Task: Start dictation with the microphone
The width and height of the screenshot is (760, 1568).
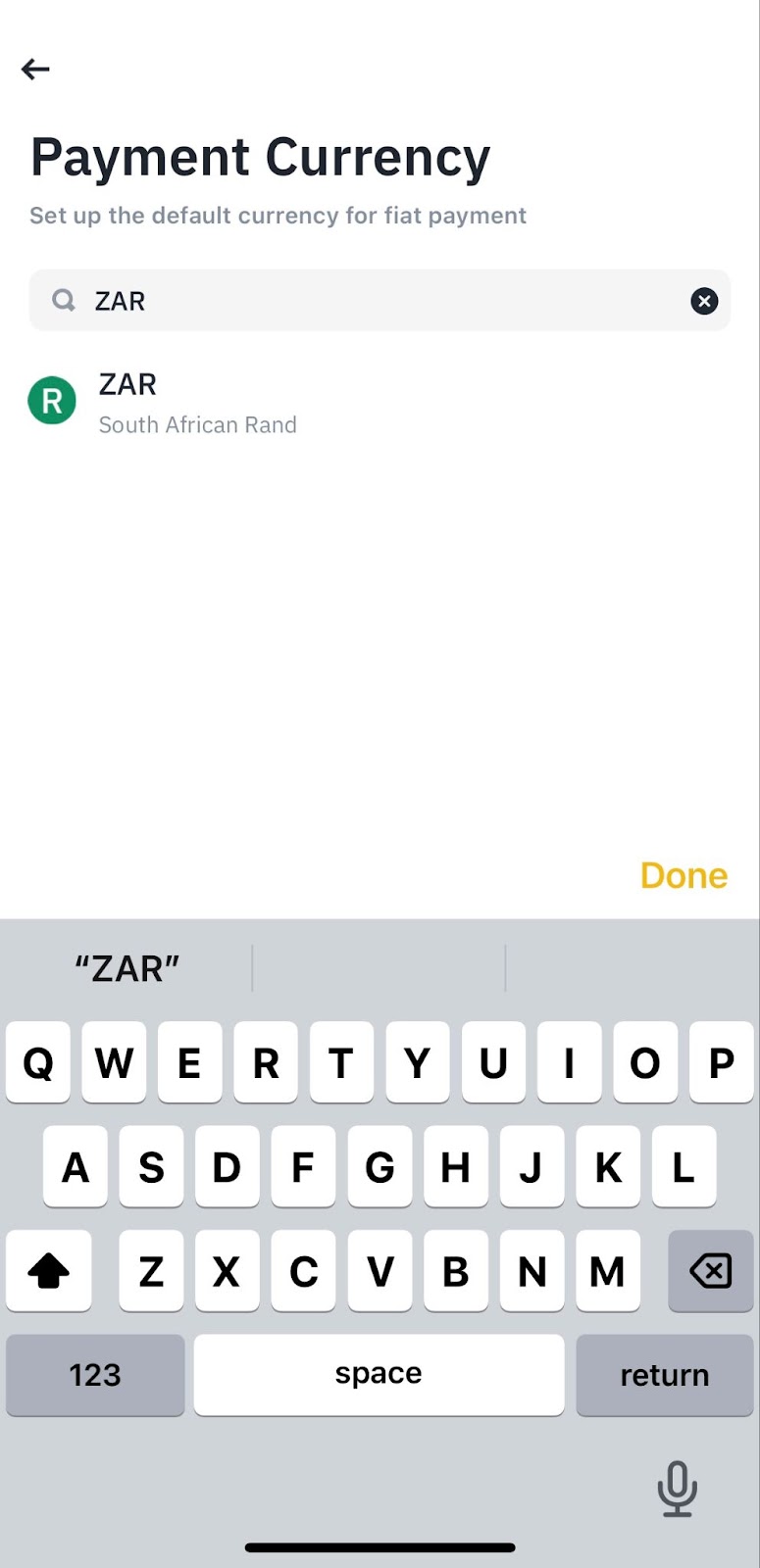Action: (677, 1489)
